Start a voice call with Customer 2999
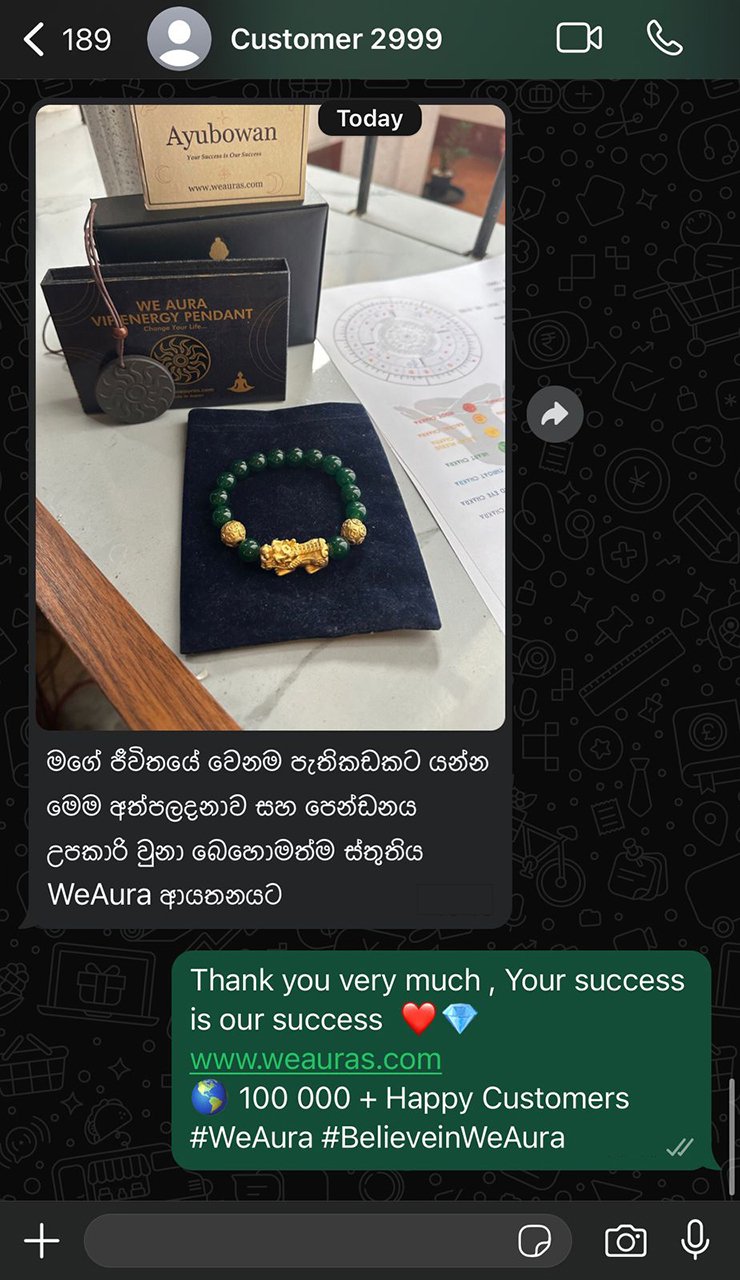740x1280 pixels. point(664,39)
